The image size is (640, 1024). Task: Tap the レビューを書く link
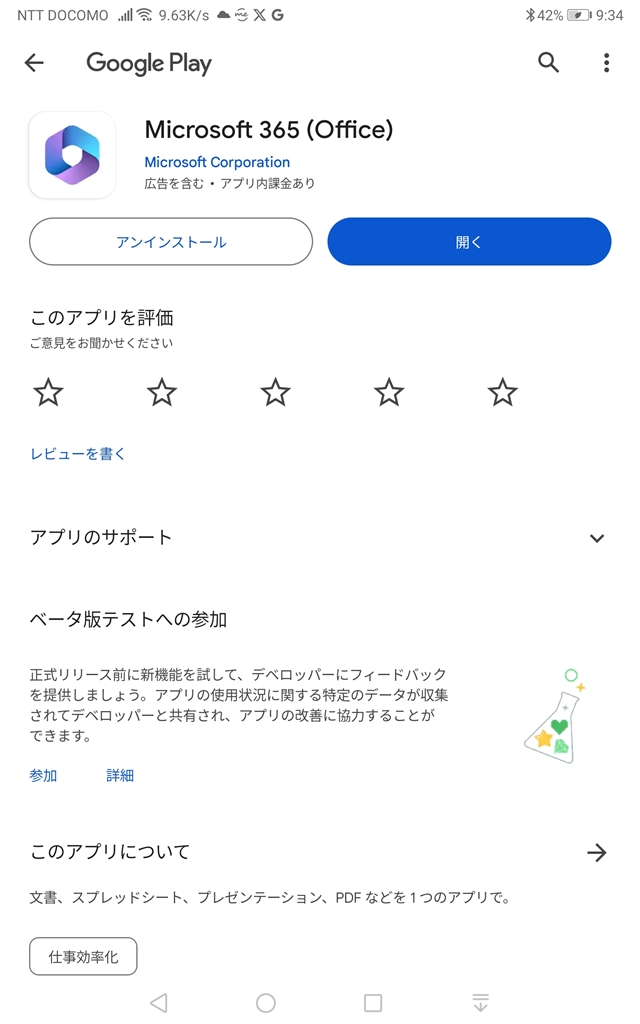click(78, 454)
